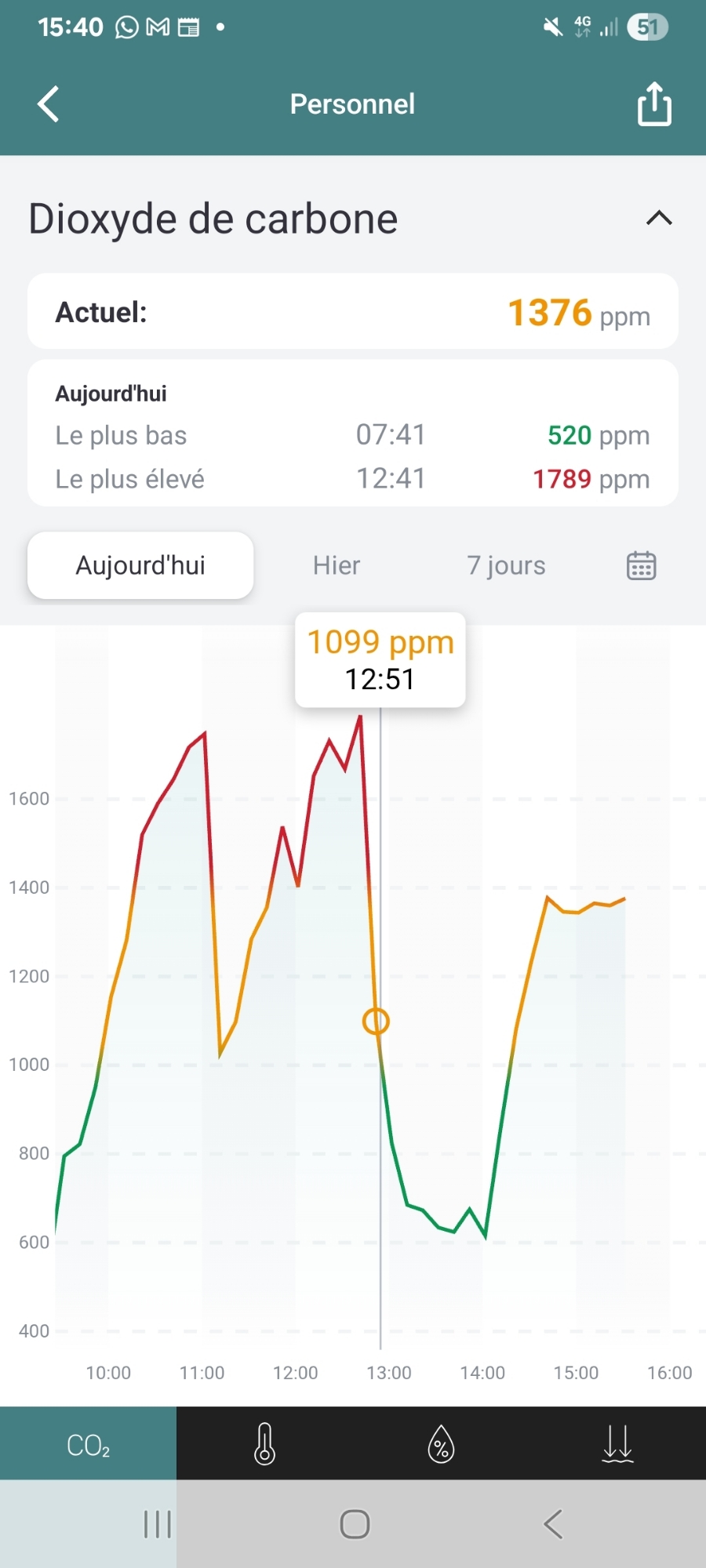Screen dimensions: 706x1568
Task: Show the 7 jours history
Action: (506, 565)
